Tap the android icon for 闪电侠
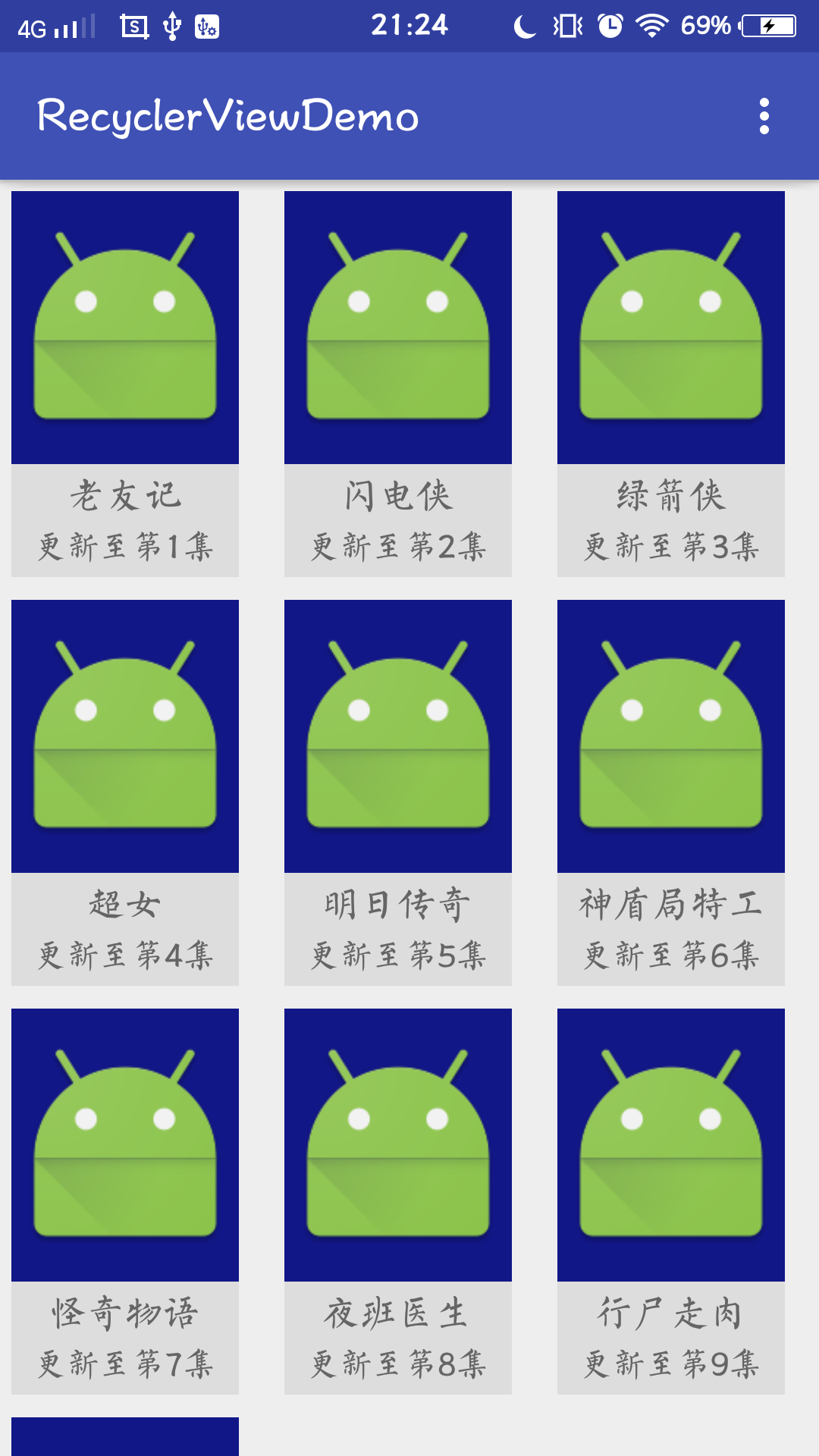Viewport: 819px width, 1456px height. 397,326
